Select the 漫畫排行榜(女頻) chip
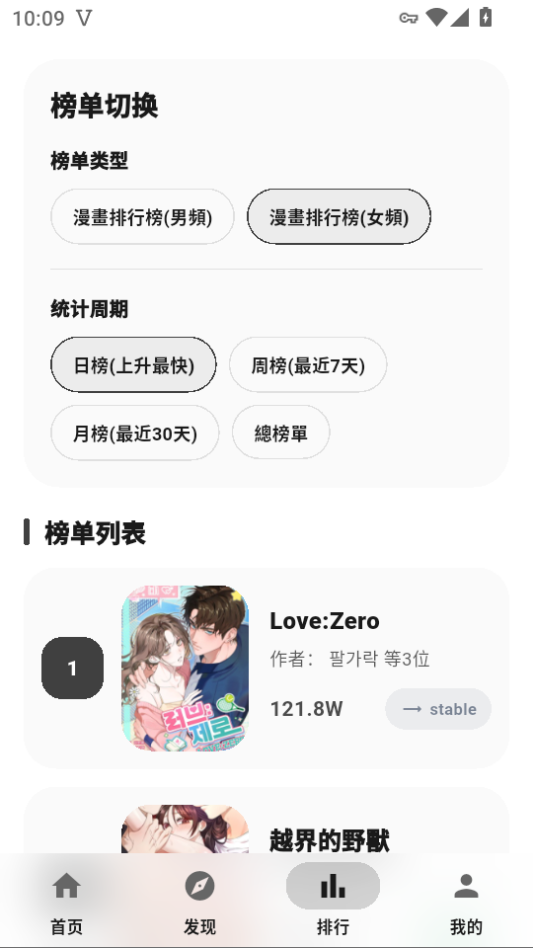 pos(338,216)
